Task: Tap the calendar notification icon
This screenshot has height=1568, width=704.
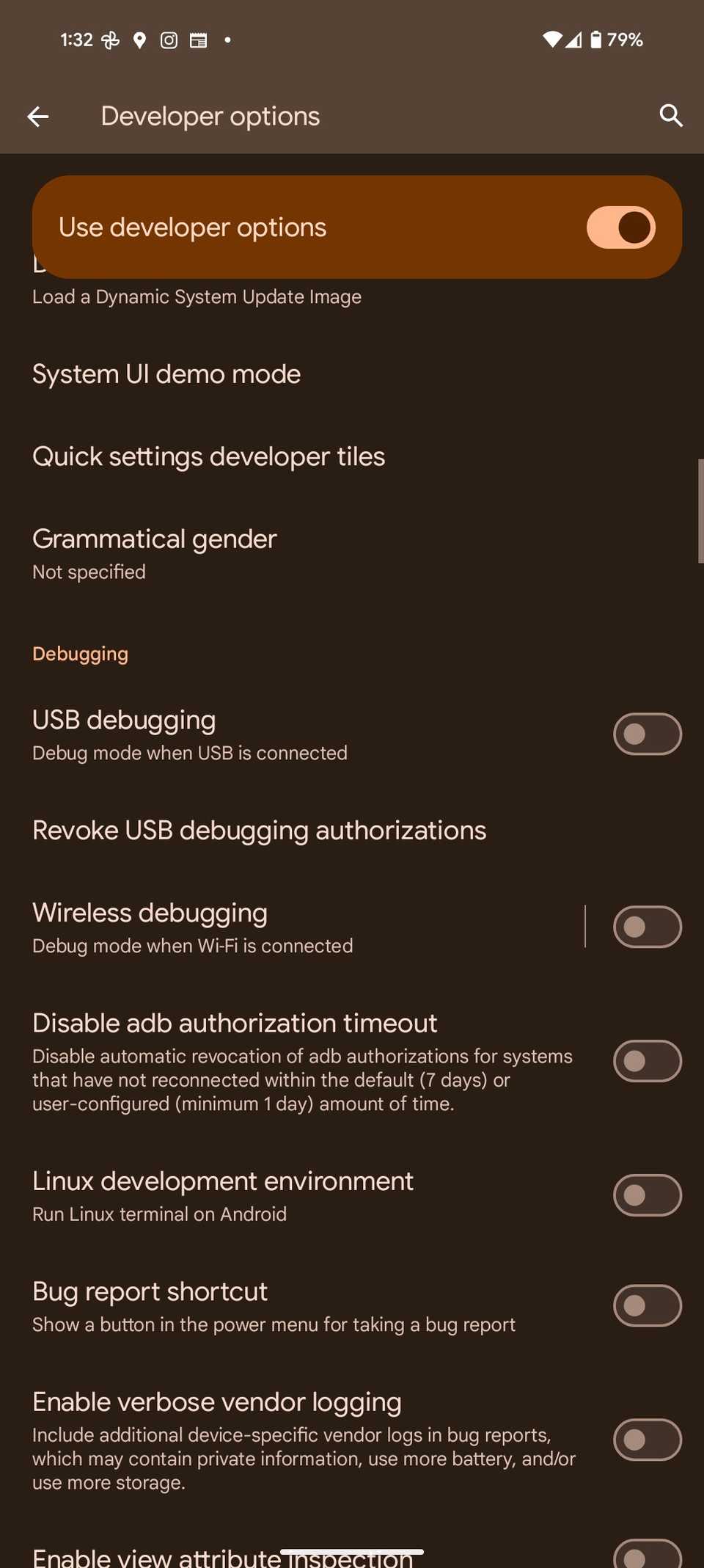Action: 197,40
